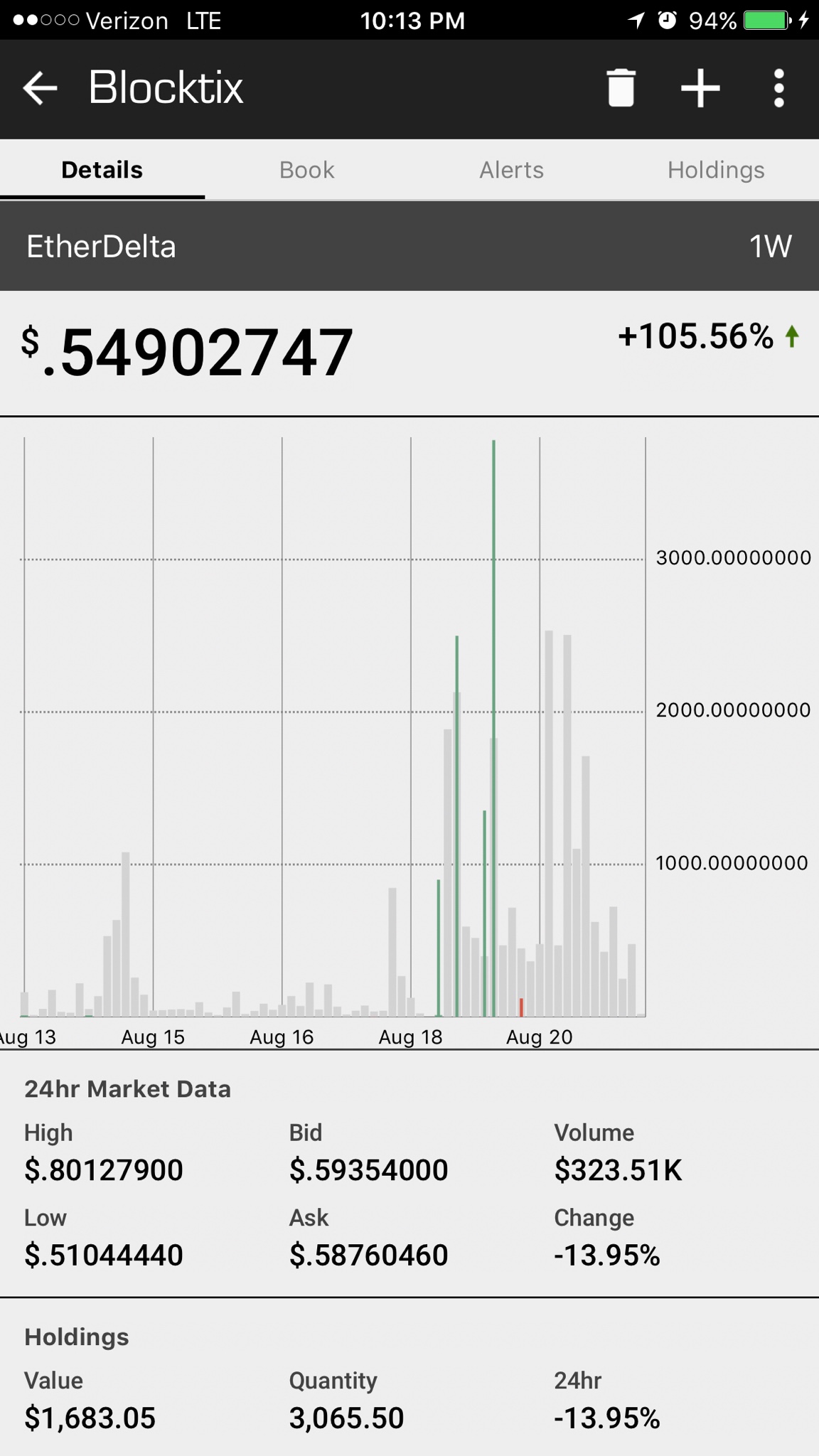
Task: Switch to the Book tab
Action: 306,170
